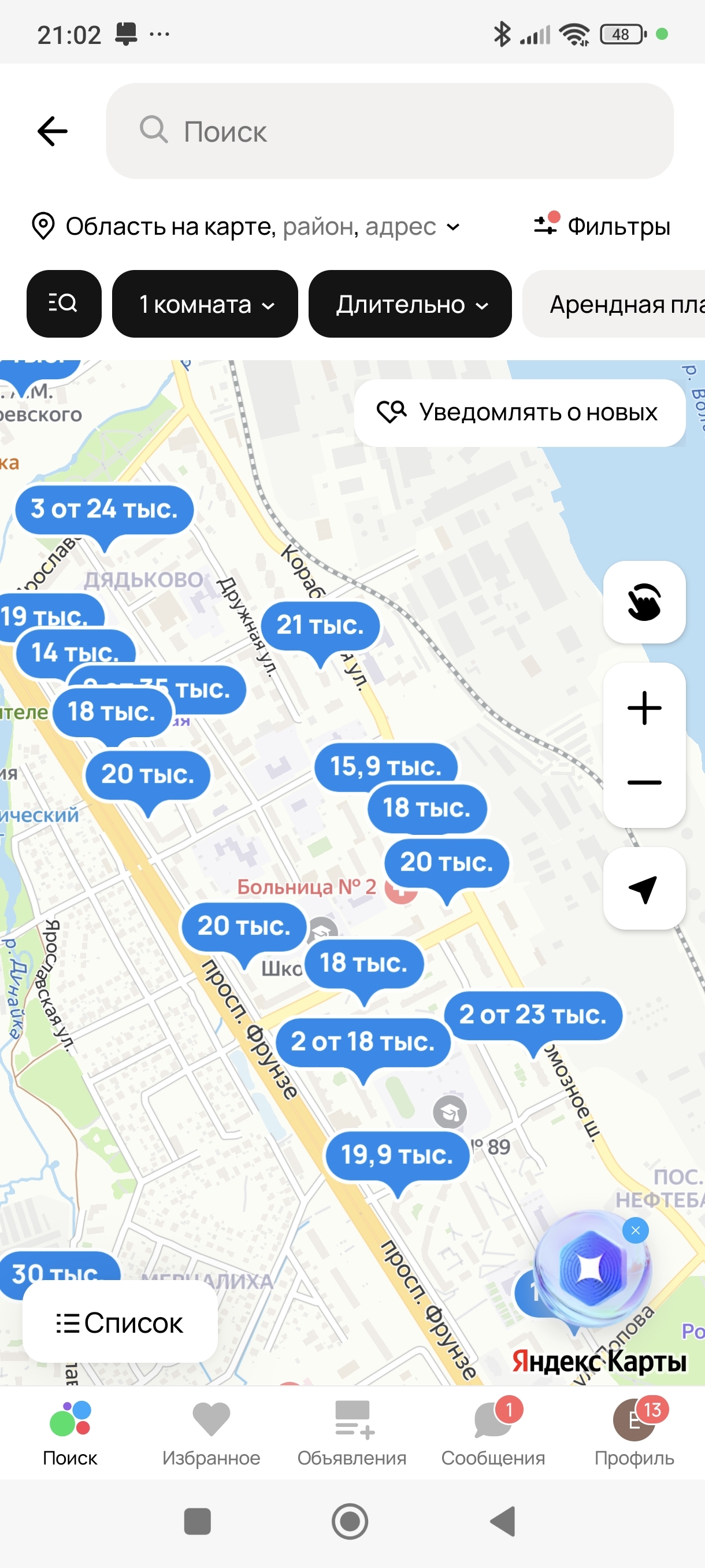Go back using the top arrow
The height and width of the screenshot is (1568, 705).
pyautogui.click(x=53, y=131)
